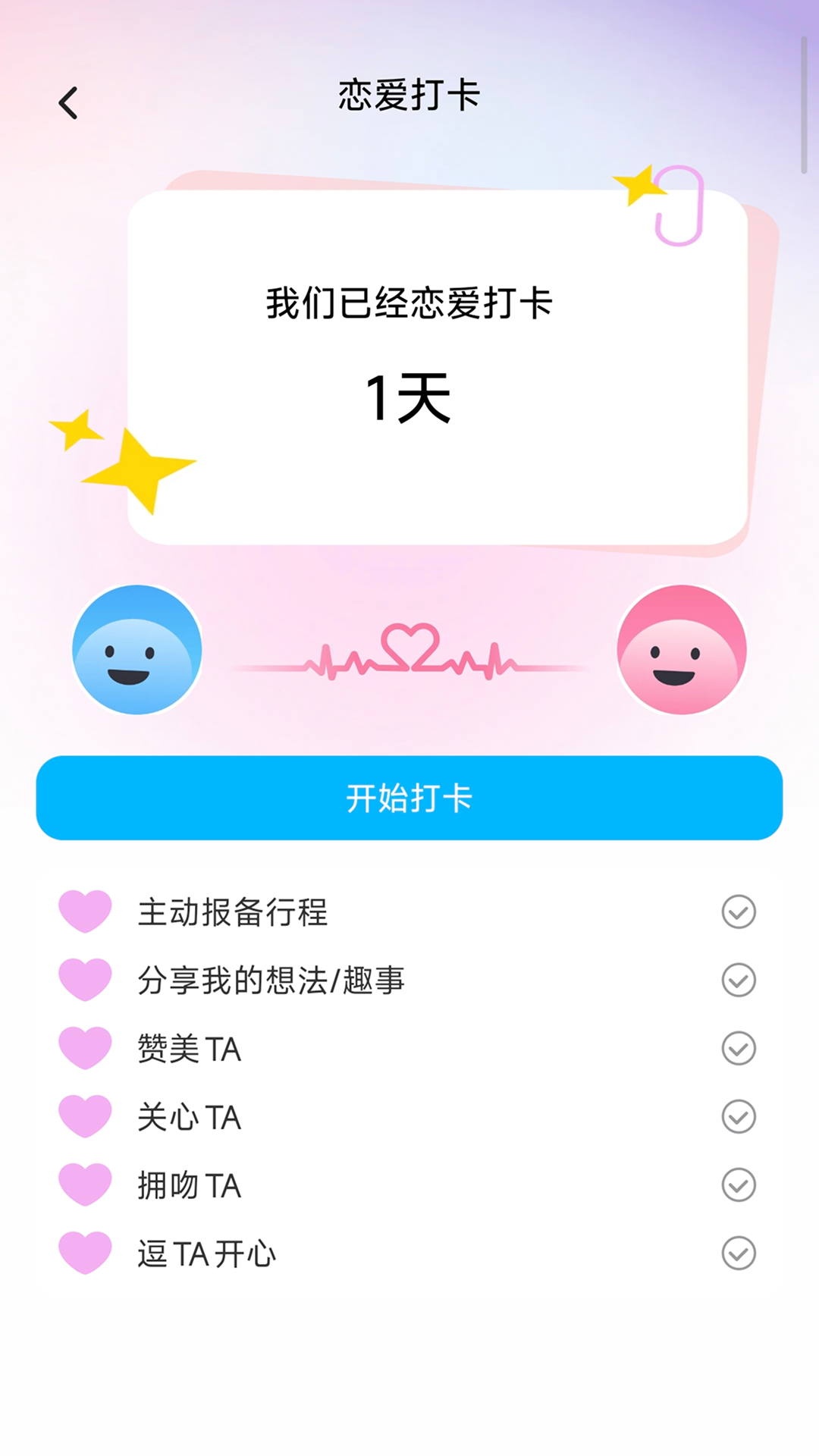This screenshot has height=1456, width=819.
Task: Click the heart icon beside 拥吻 TA
Action: tap(85, 1185)
